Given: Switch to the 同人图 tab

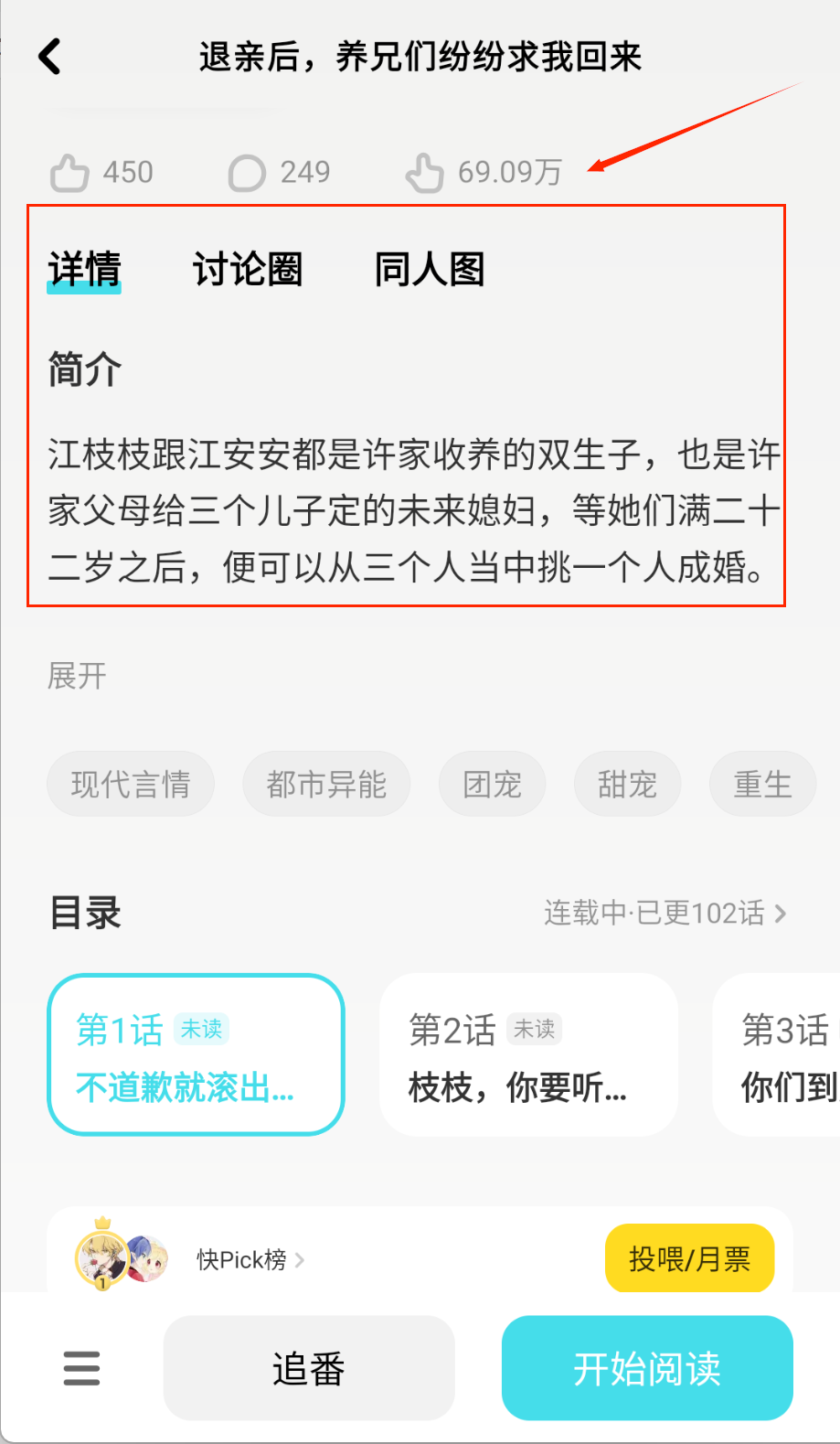Looking at the screenshot, I should tap(429, 270).
